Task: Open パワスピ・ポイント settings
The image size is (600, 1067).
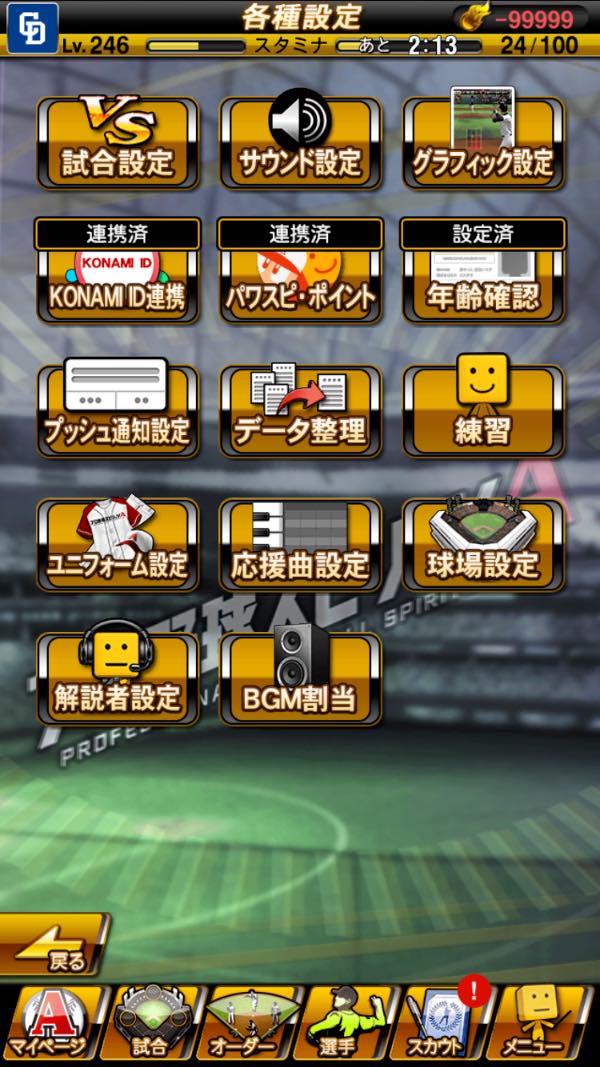Action: point(300,280)
